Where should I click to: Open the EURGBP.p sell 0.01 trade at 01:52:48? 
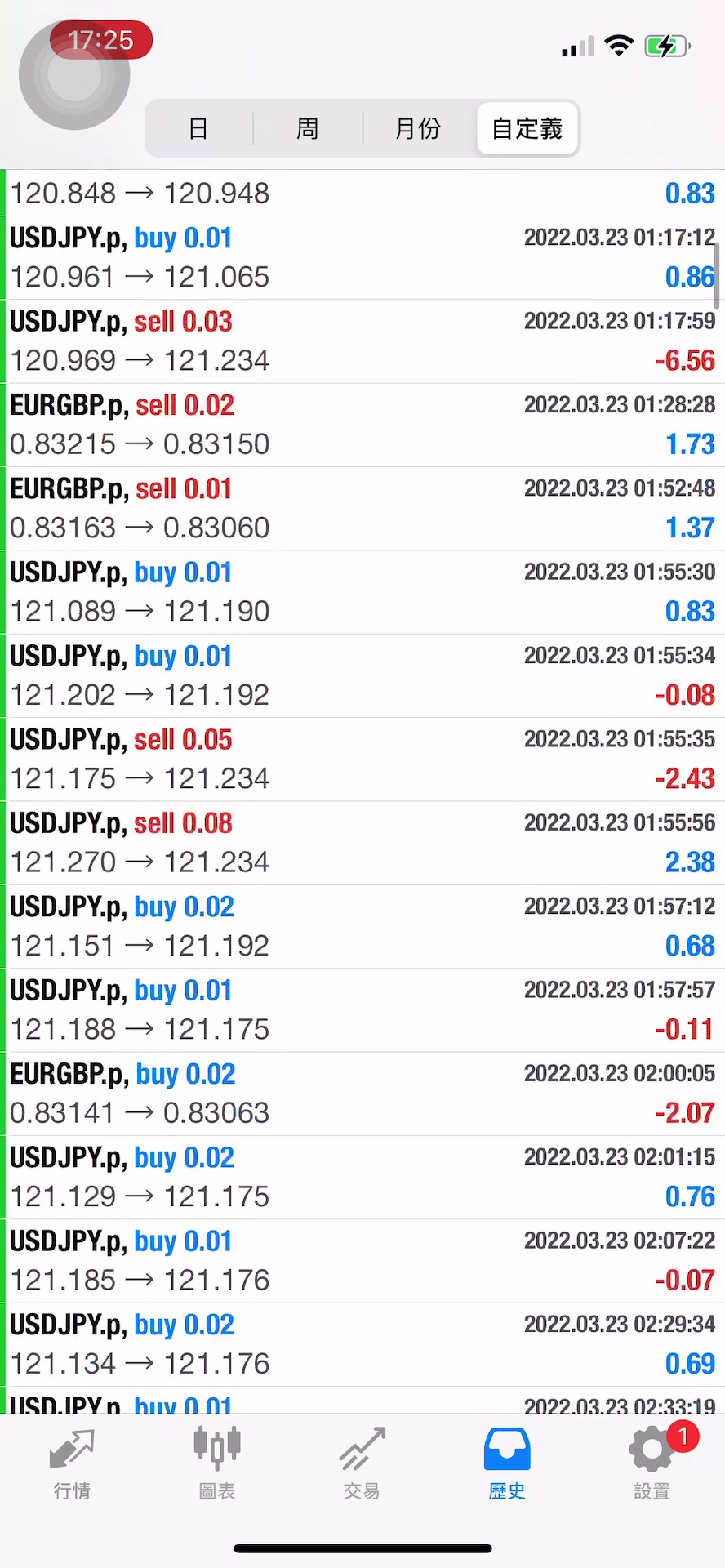362,509
